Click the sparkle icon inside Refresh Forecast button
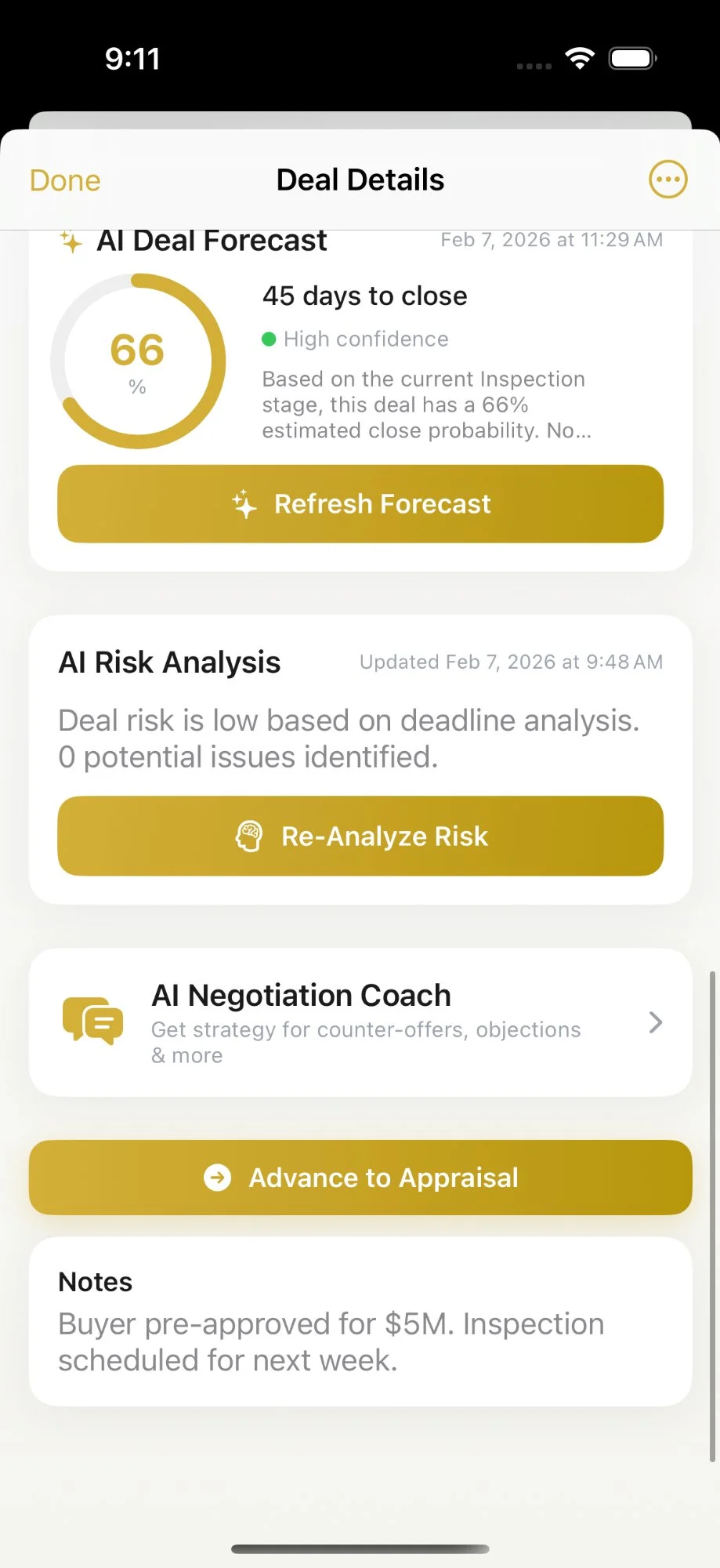This screenshot has width=720, height=1568. coord(244,504)
